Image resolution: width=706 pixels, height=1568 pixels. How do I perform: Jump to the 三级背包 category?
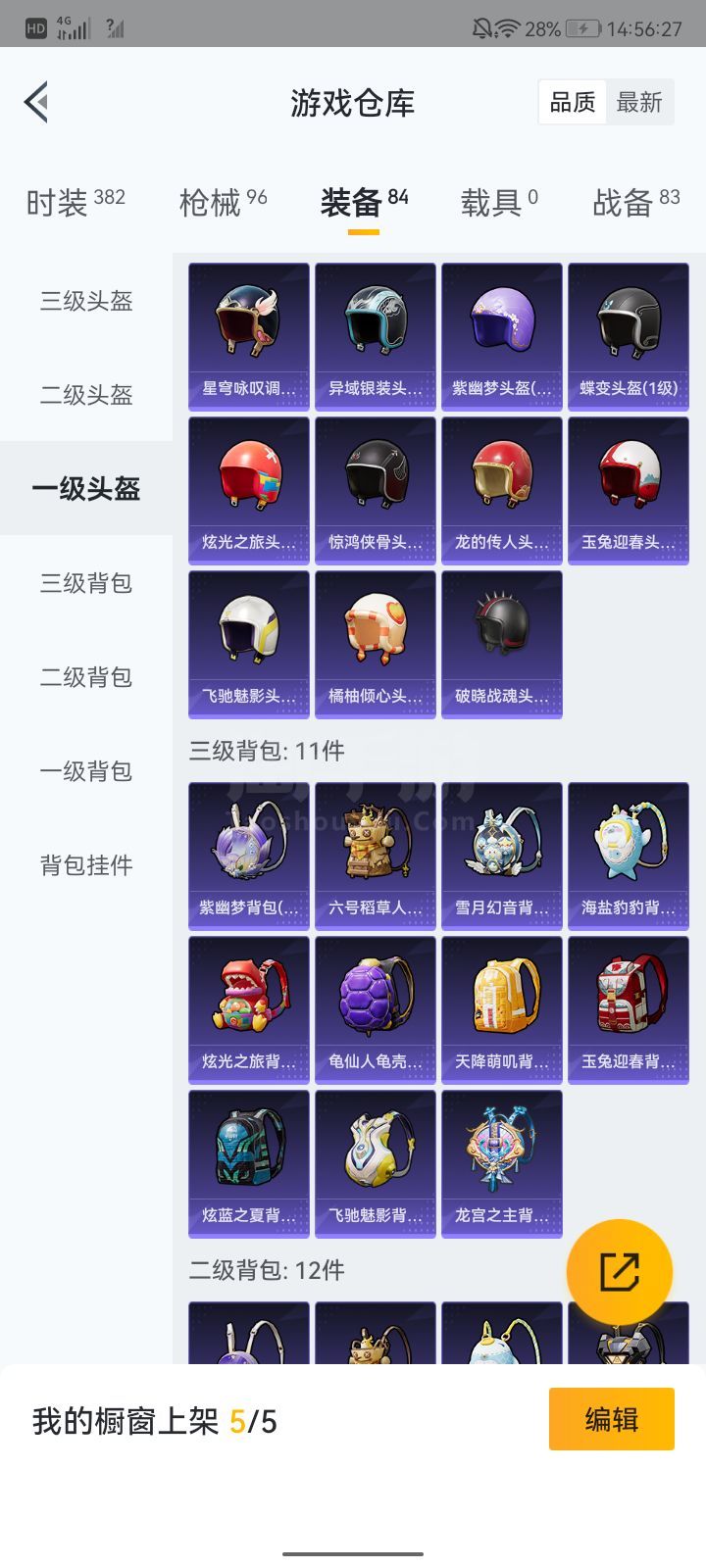pos(86,583)
